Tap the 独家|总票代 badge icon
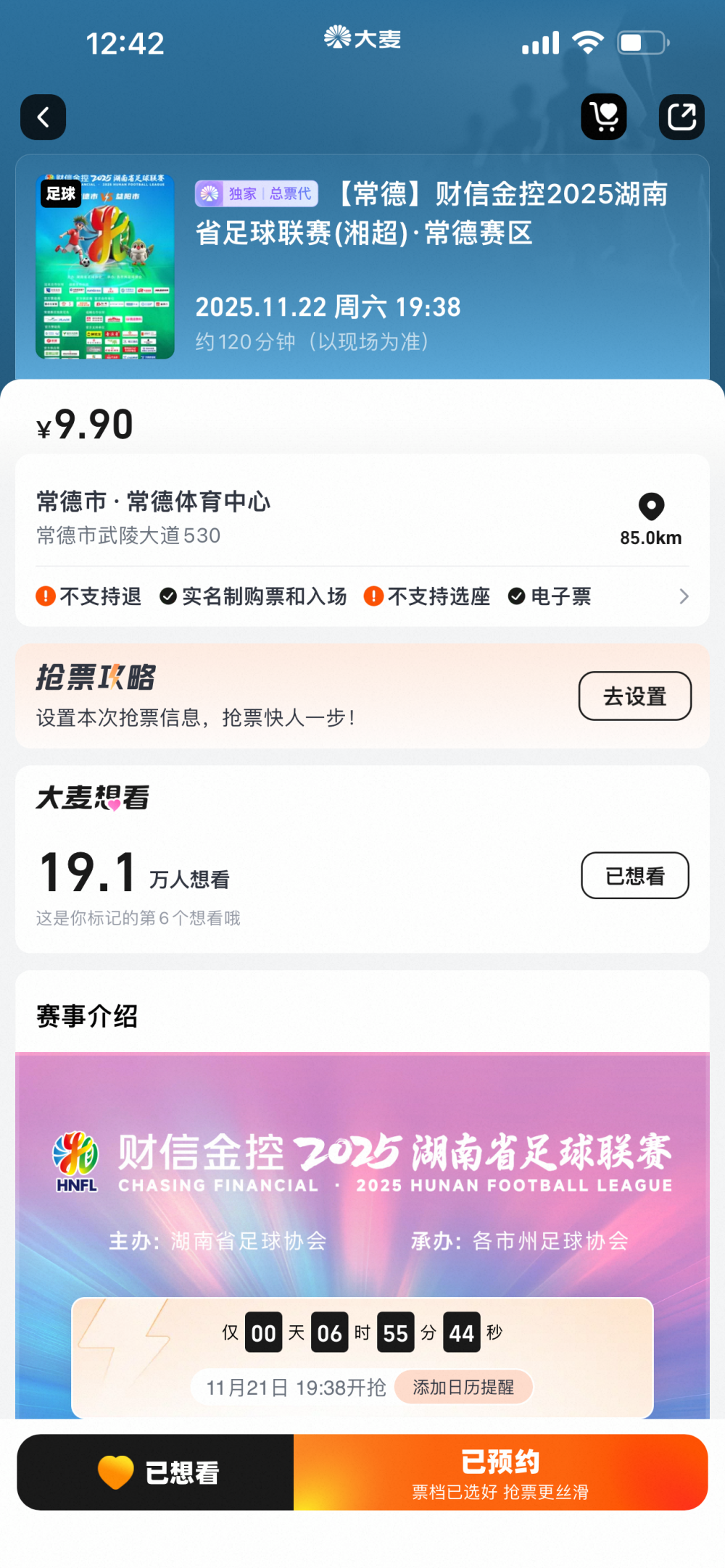 pyautogui.click(x=210, y=194)
